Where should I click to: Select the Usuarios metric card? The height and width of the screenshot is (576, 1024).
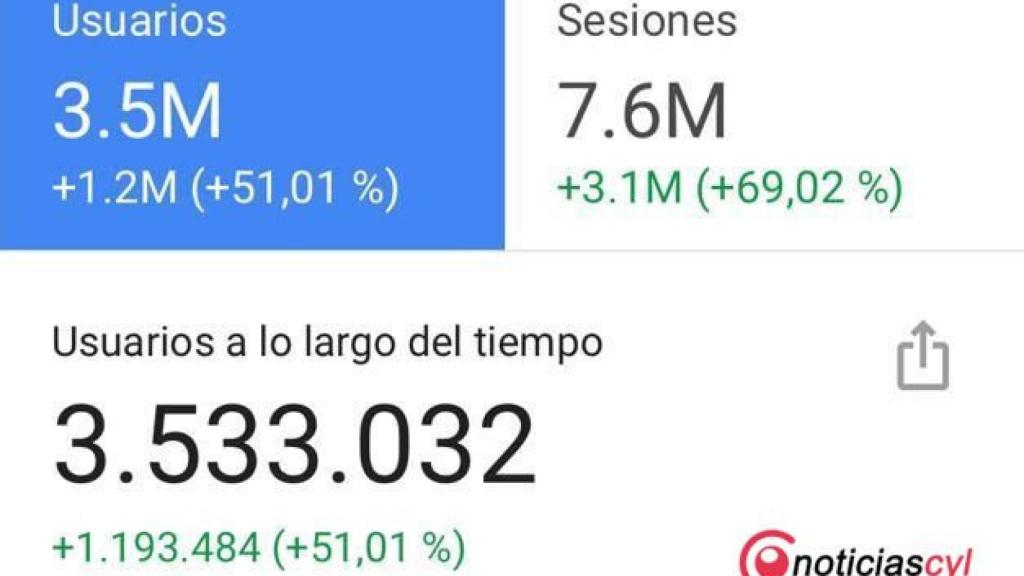coord(252,122)
